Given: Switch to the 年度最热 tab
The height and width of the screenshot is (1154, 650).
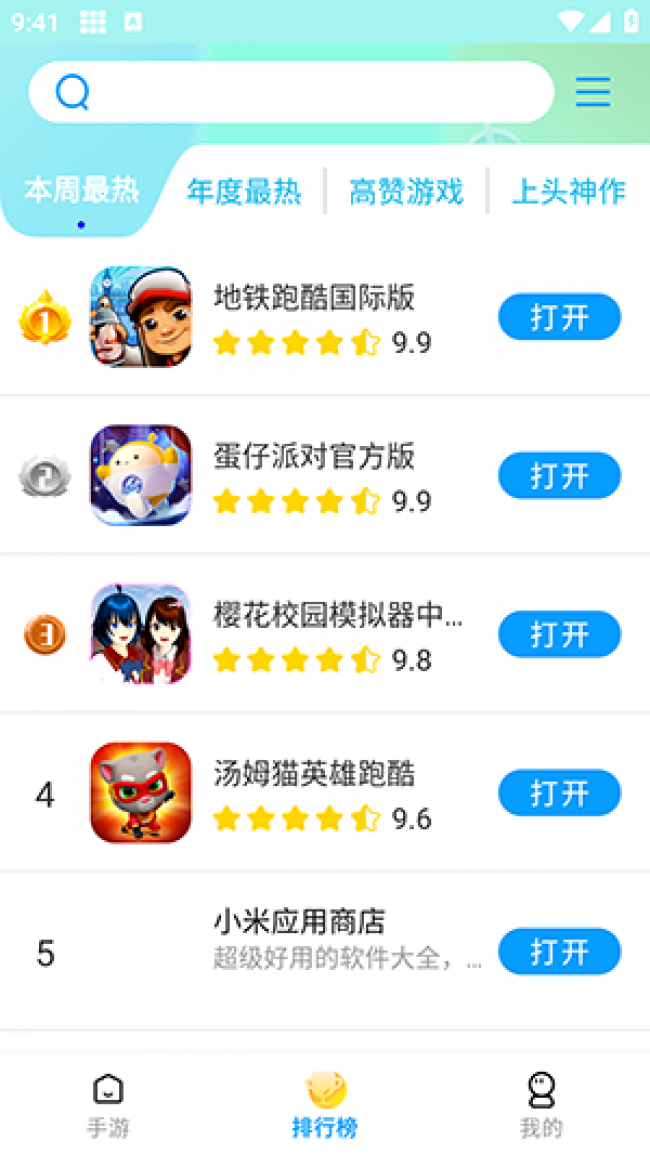Looking at the screenshot, I should coord(243,191).
